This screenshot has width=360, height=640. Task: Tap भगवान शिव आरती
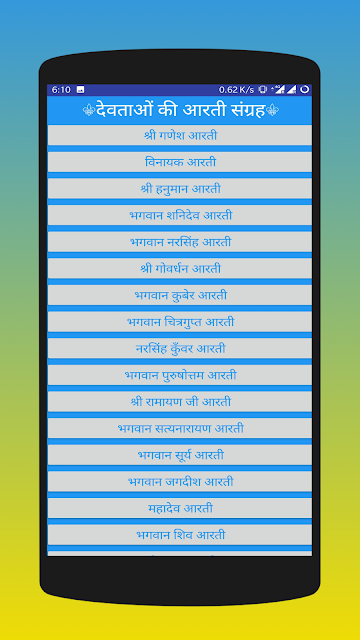click(x=180, y=535)
